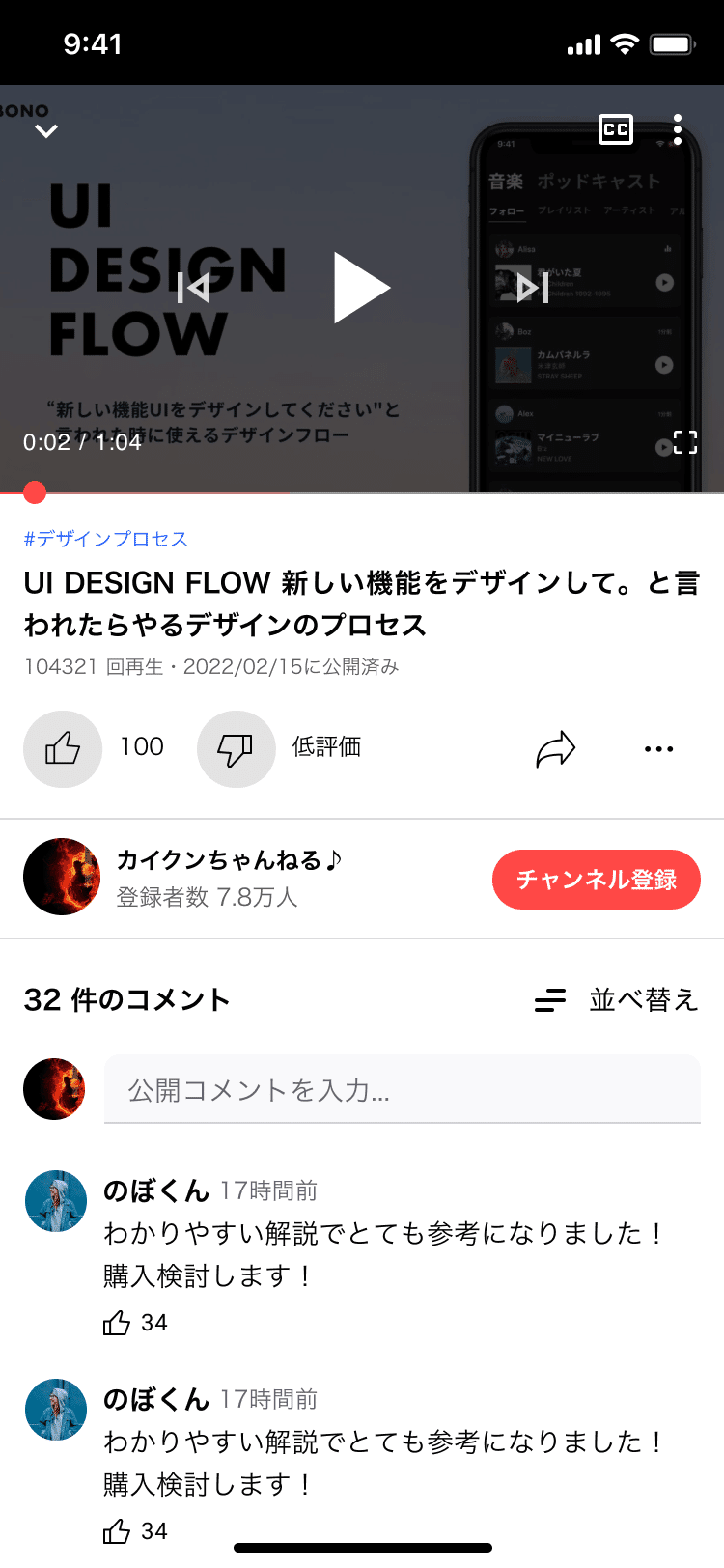Open the sort comments icon next to 並べ替え
The width and height of the screenshot is (724, 1568).
coord(549,1000)
